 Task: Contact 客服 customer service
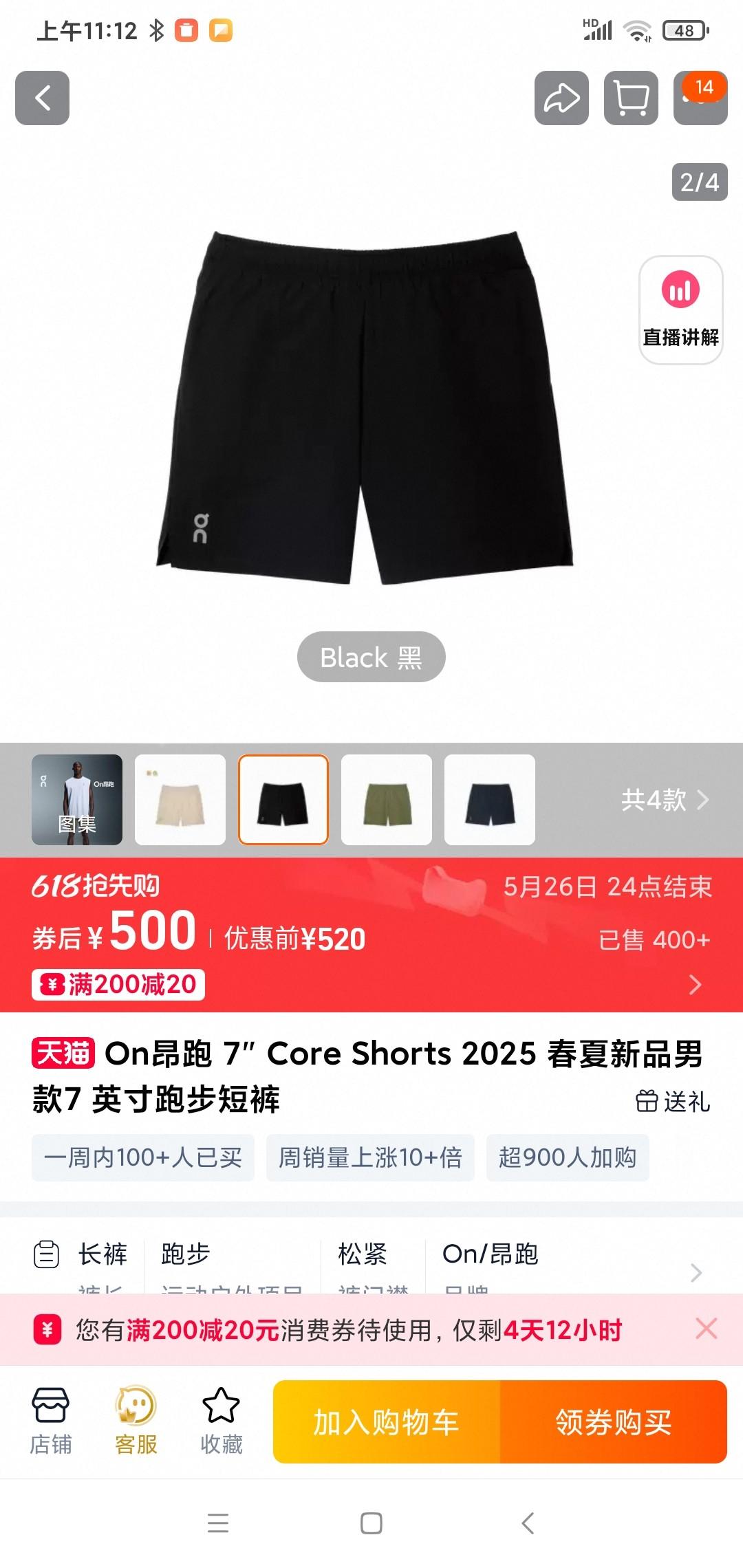click(136, 1421)
